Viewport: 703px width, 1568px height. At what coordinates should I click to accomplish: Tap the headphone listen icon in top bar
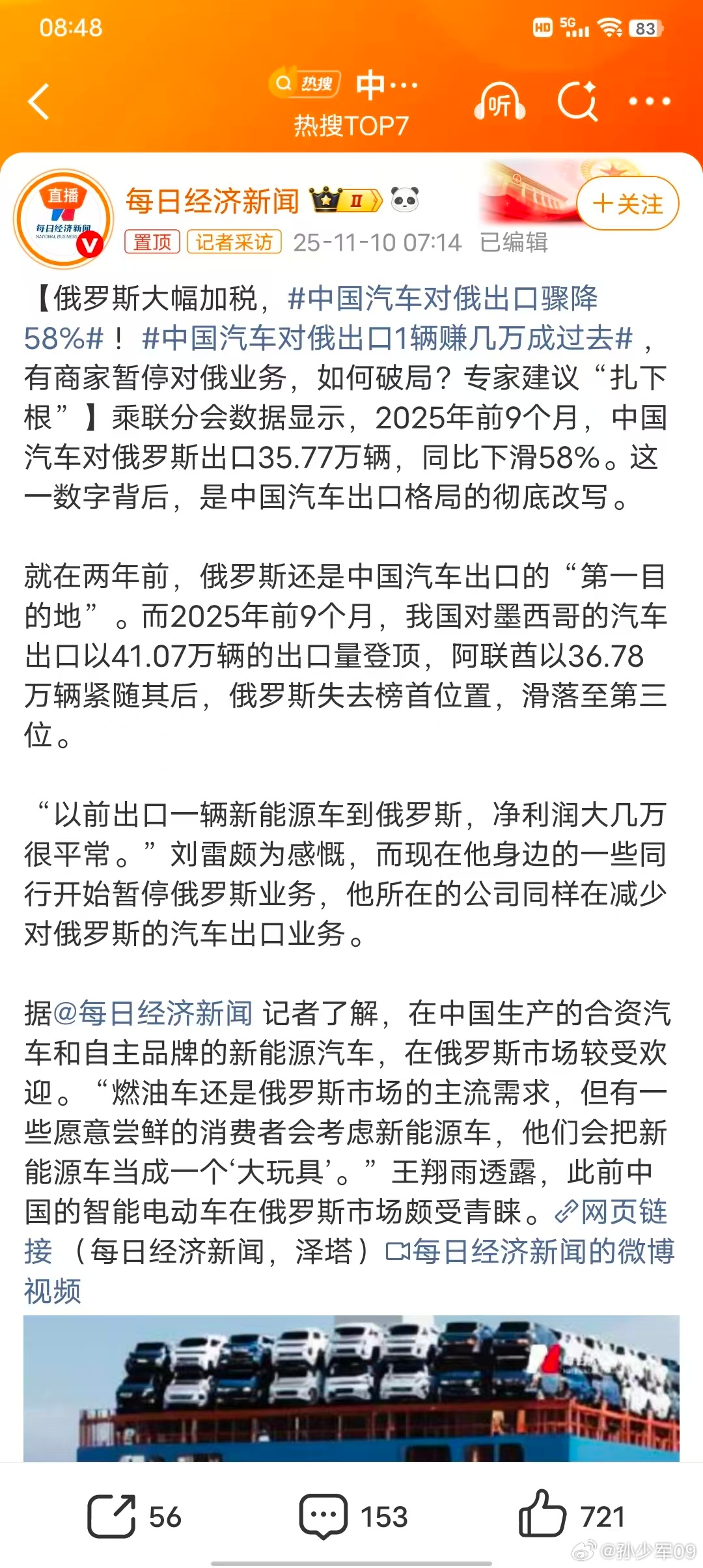pos(501,102)
